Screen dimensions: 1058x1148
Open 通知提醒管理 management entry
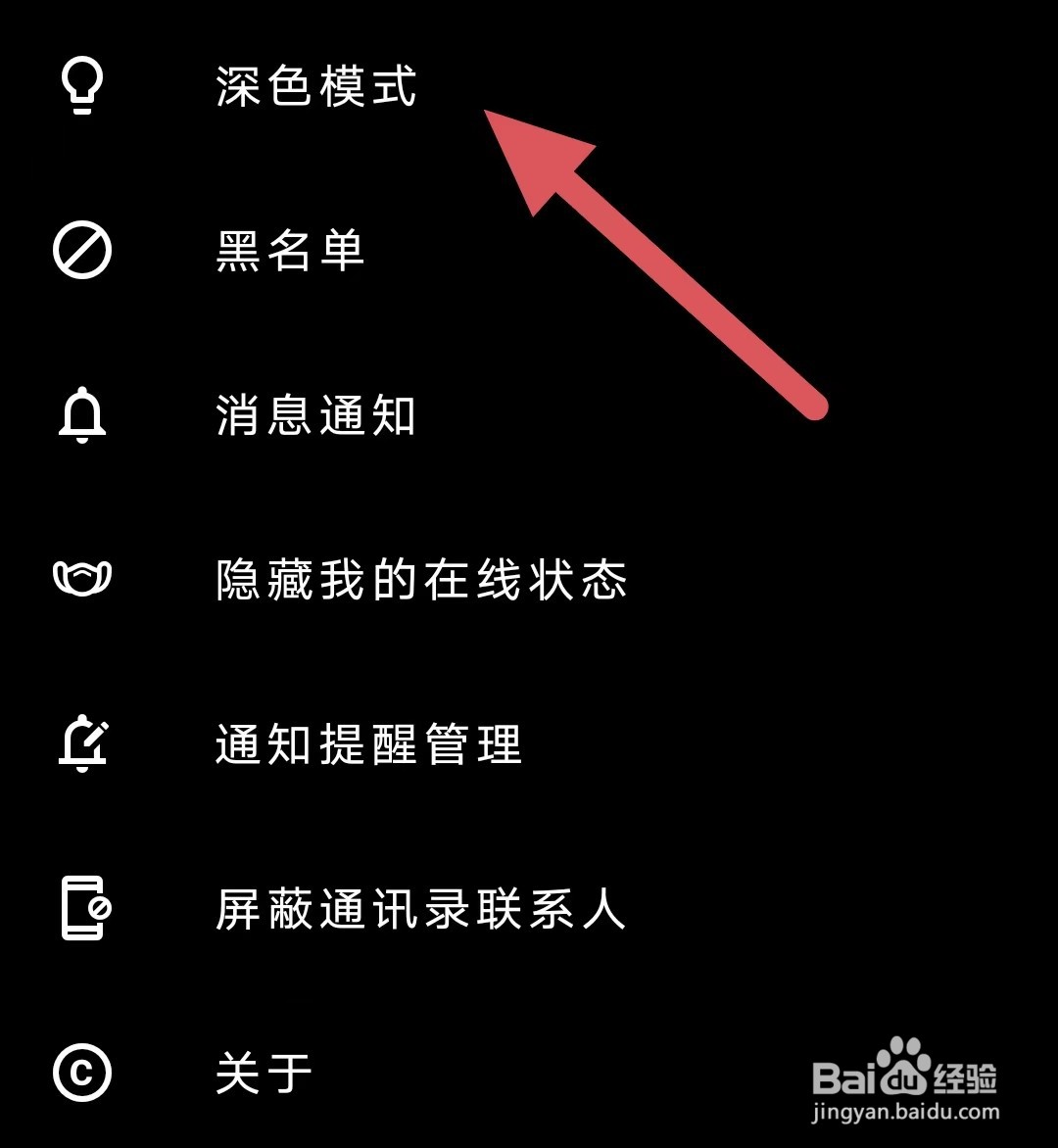click(367, 743)
